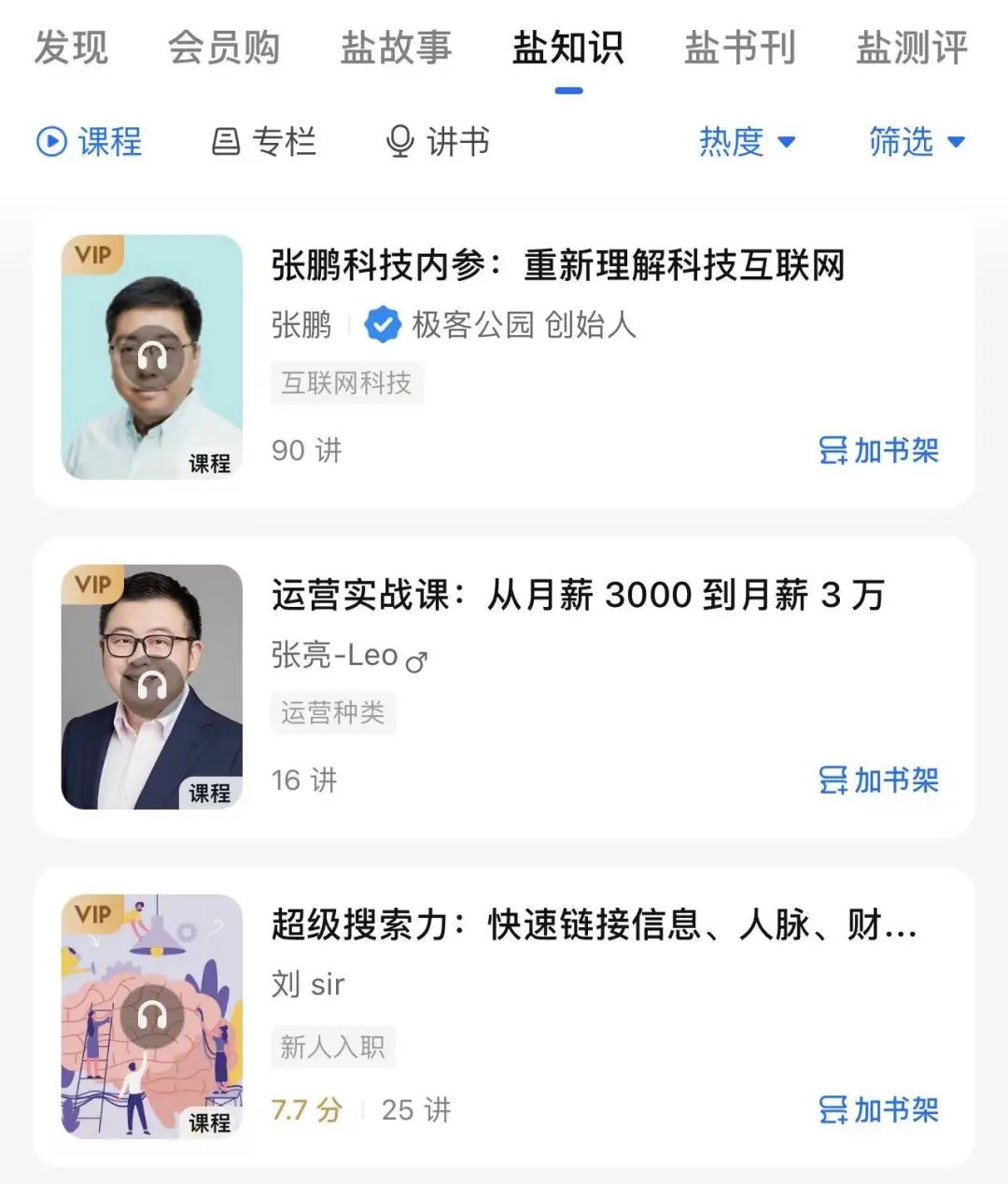Select the 盐书刊 tab
Viewport: 1008px width, 1184px height.
(x=739, y=48)
